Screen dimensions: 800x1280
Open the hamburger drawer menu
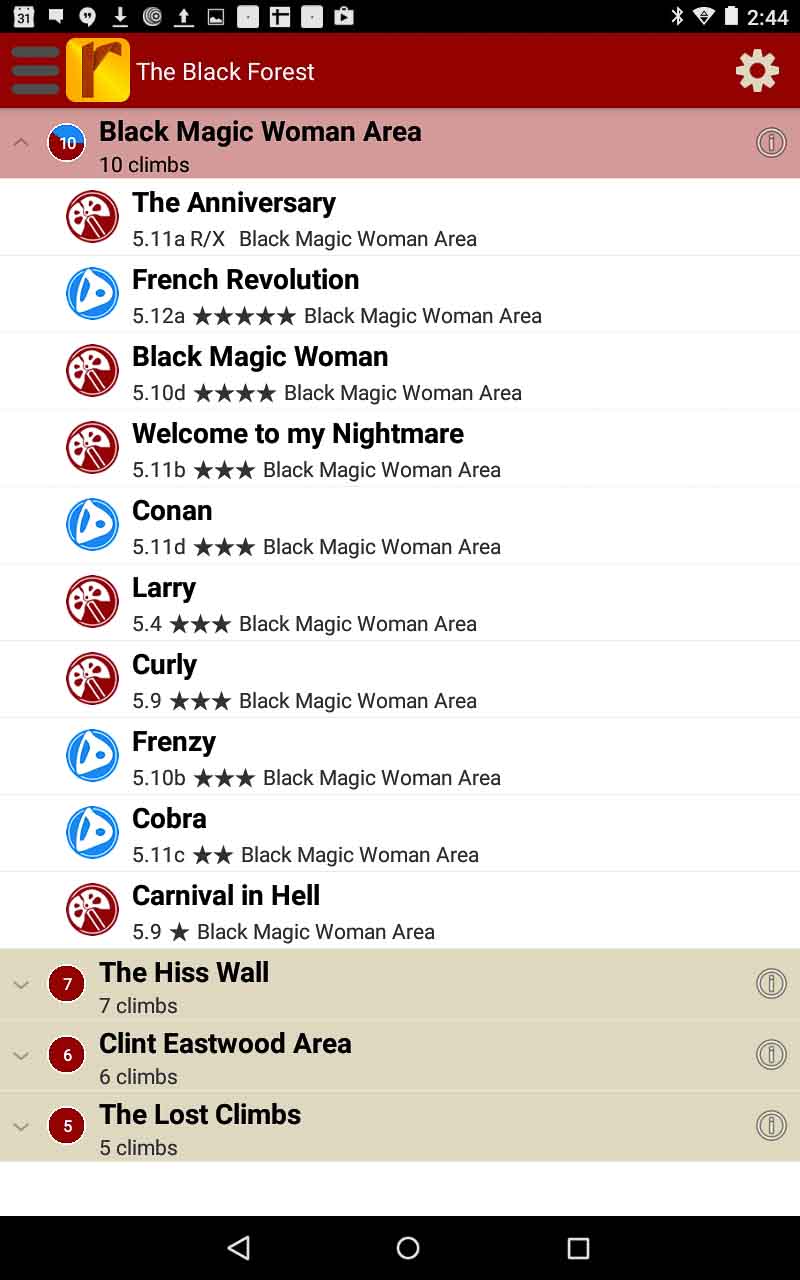pos(35,70)
